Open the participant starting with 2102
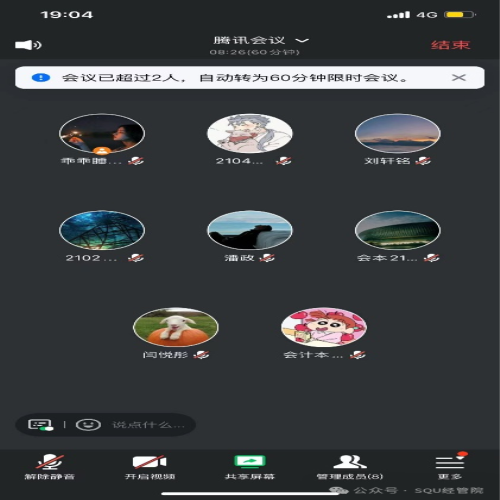500x500 pixels. [x=102, y=230]
